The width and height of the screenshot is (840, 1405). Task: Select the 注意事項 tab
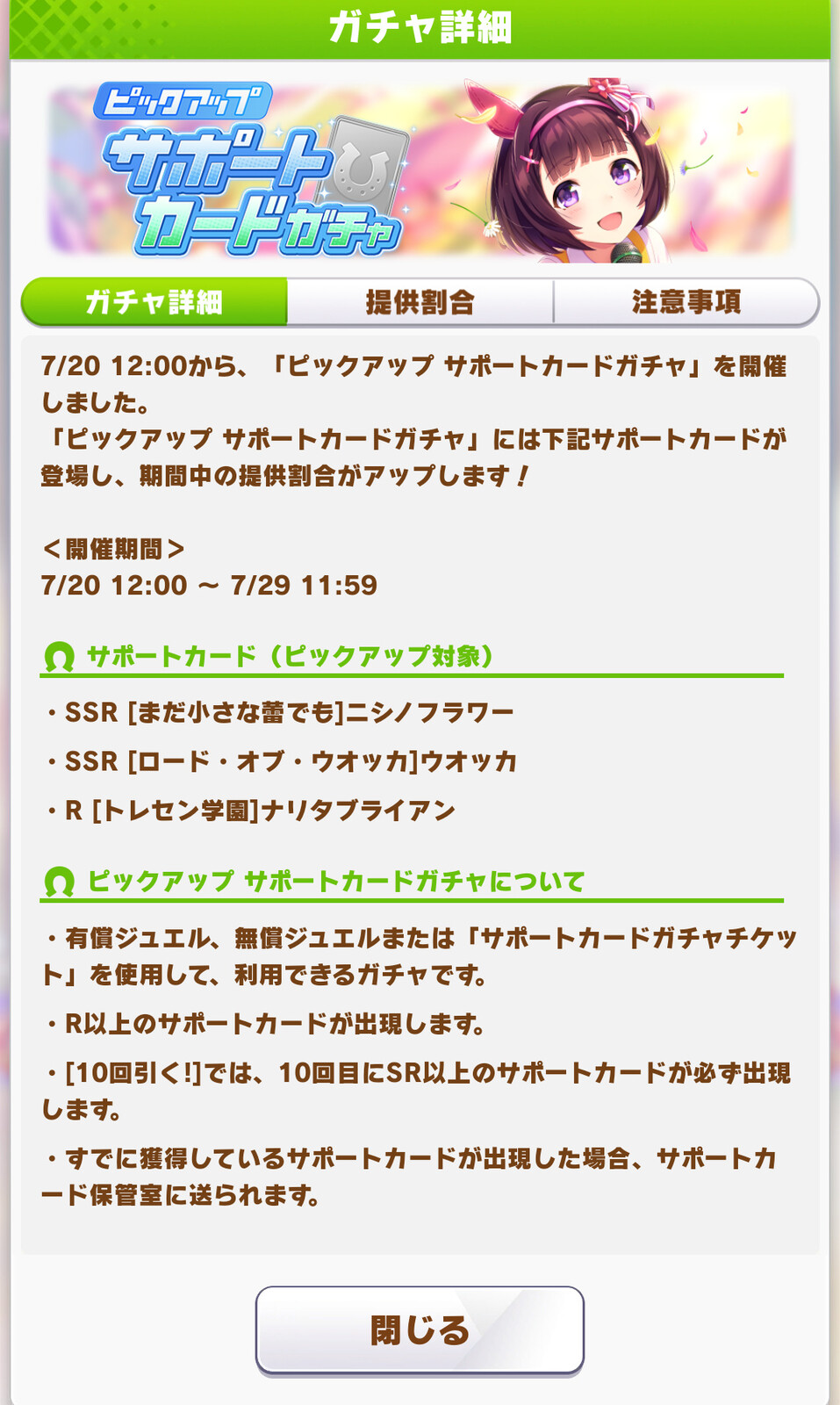tap(686, 302)
